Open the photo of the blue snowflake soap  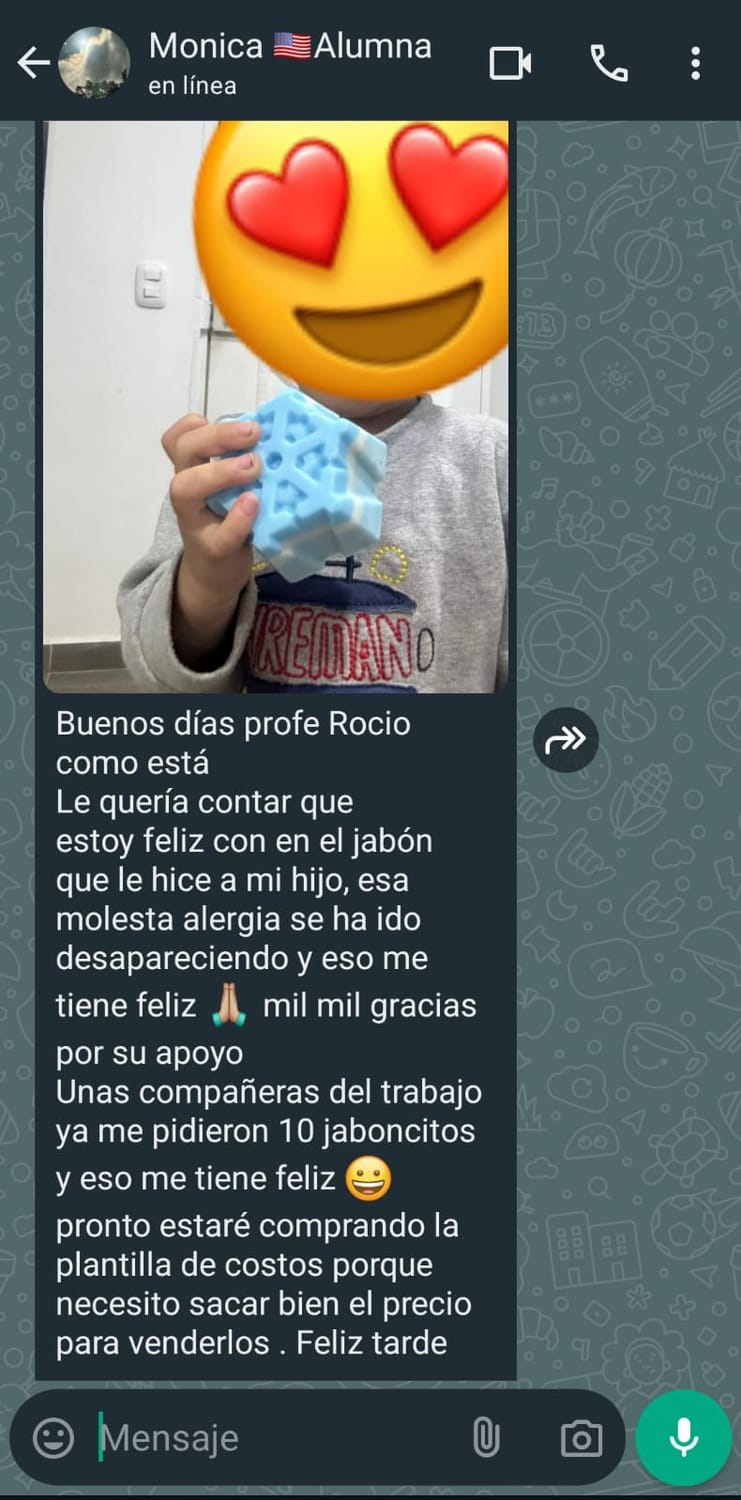point(275,405)
